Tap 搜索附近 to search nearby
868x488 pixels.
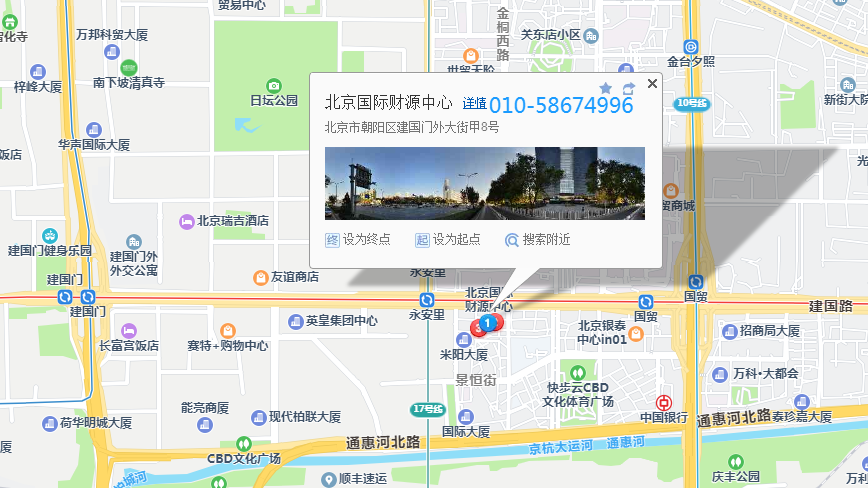click(538, 240)
